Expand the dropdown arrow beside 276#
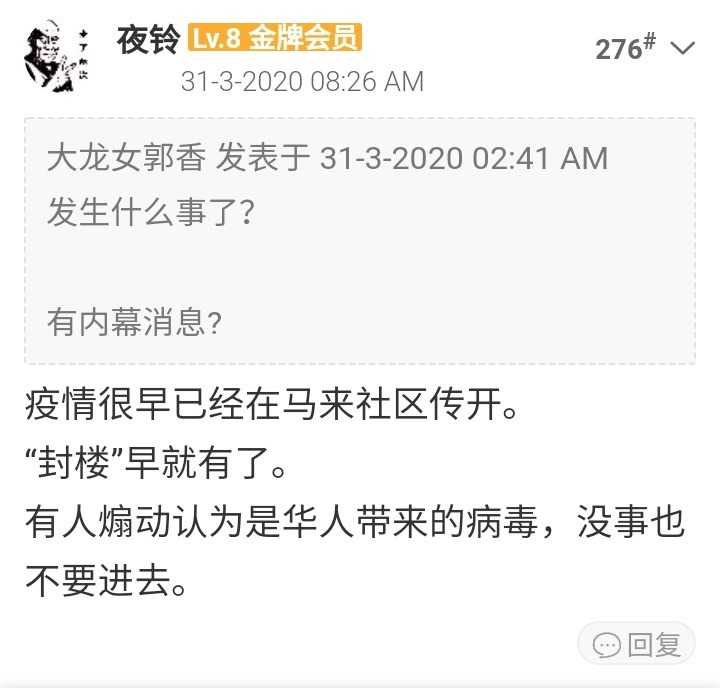Screen dimensions: 720x688 tap(682, 48)
